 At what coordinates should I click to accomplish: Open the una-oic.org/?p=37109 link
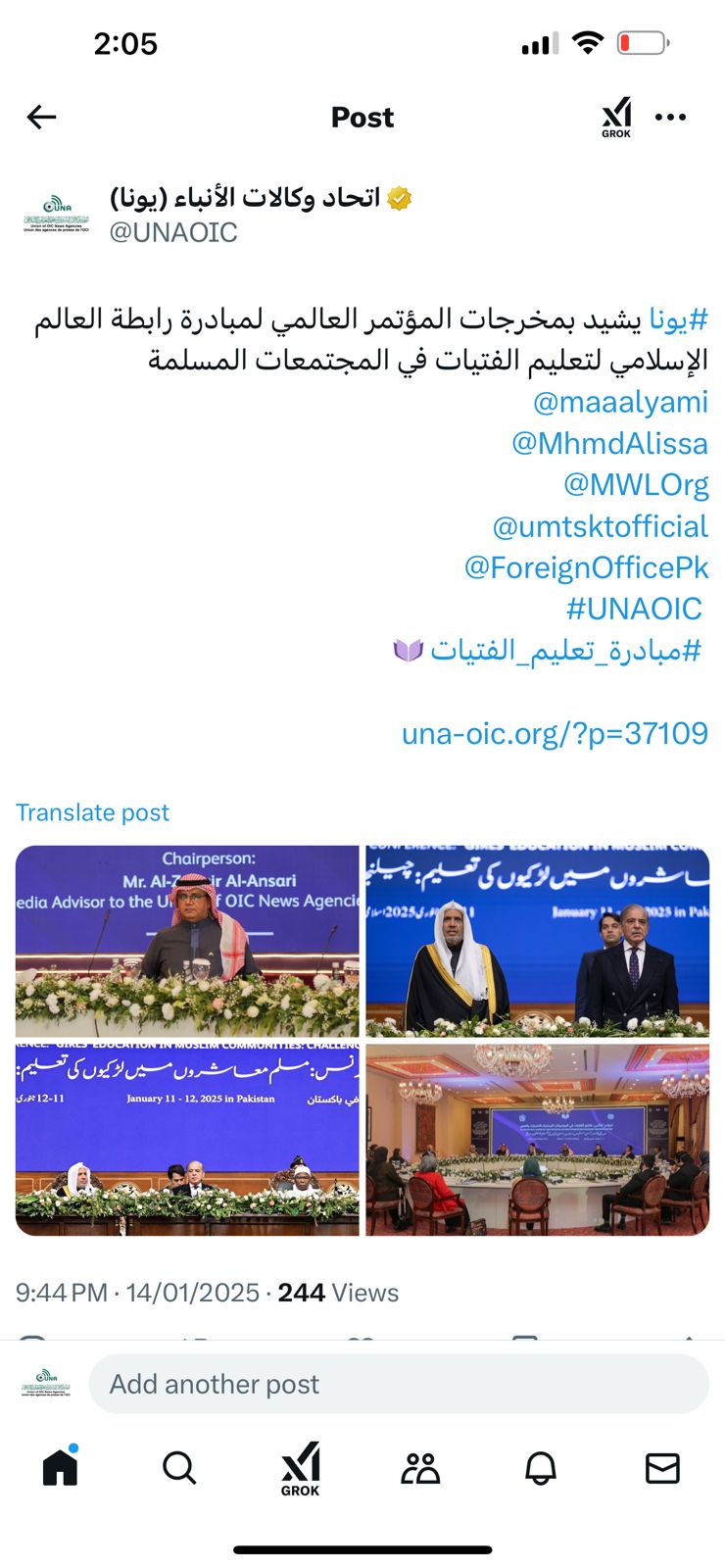(555, 733)
